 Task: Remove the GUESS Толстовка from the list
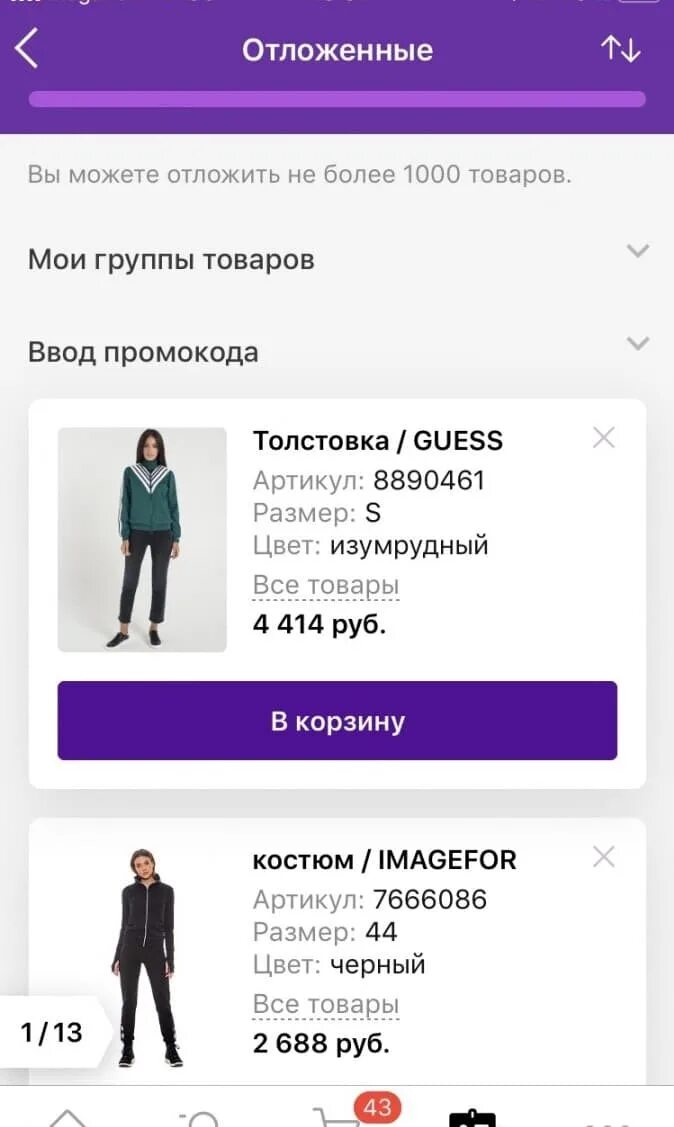[x=604, y=437]
